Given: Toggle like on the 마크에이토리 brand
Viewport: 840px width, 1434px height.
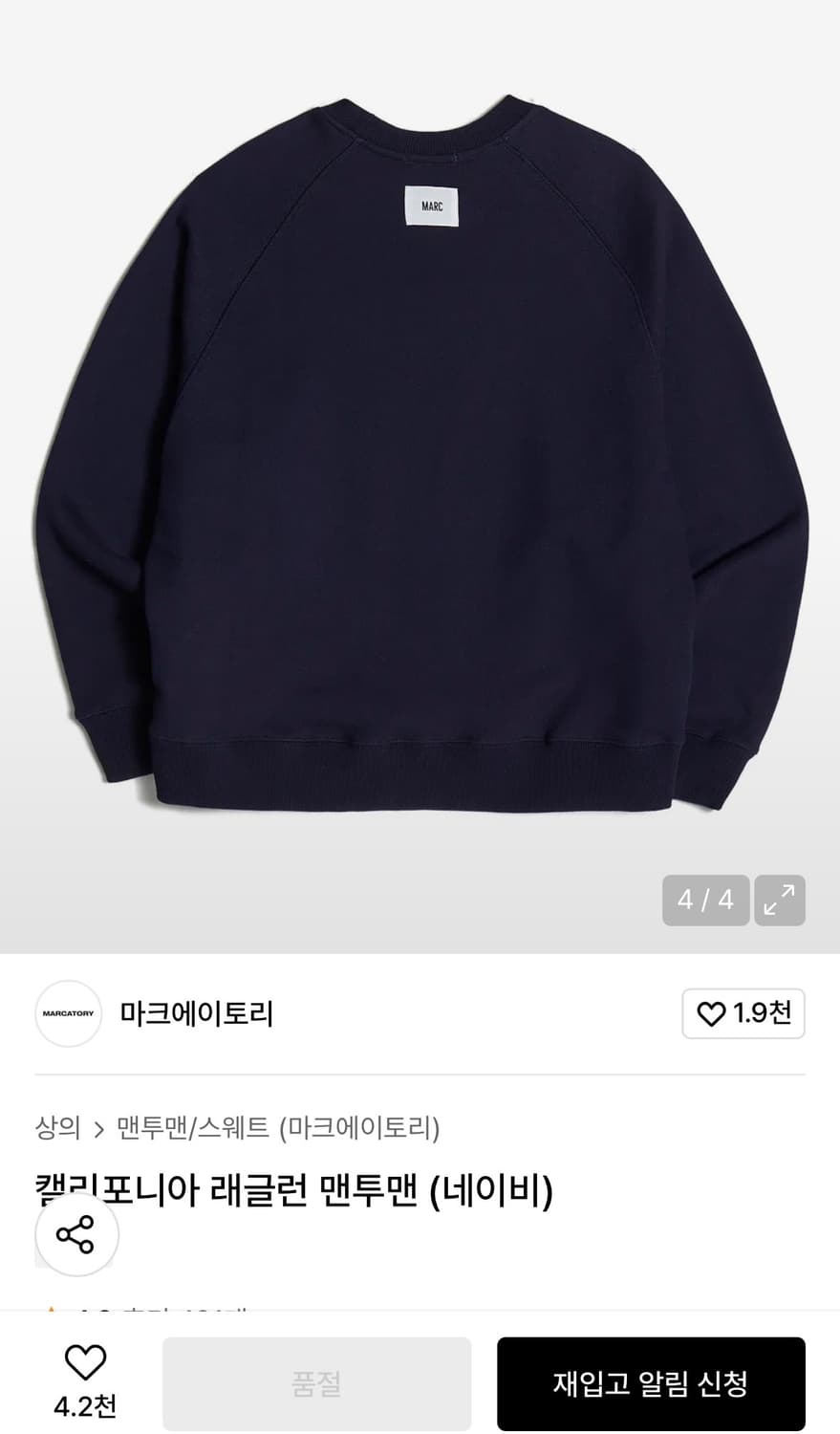Looking at the screenshot, I should 743,1013.
